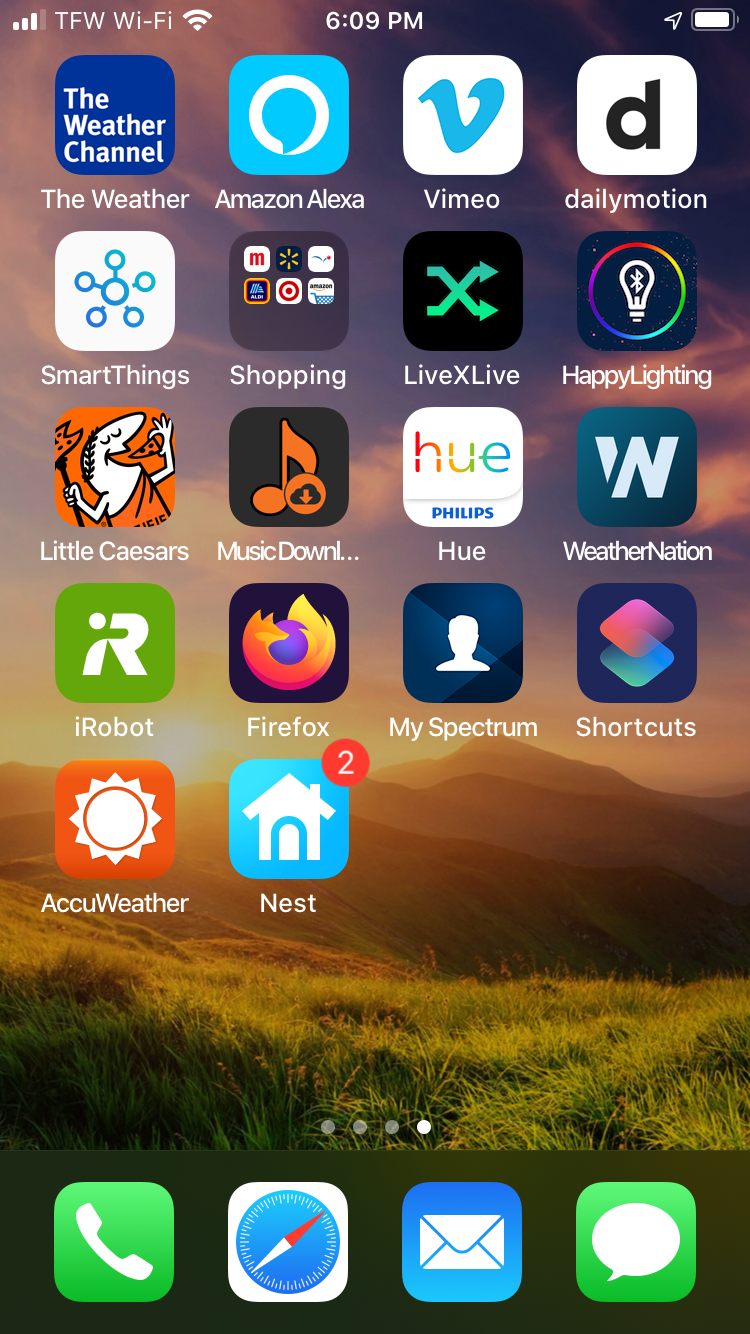This screenshot has height=1334, width=750.
Task: Open My Spectrum
Action: (x=462, y=643)
